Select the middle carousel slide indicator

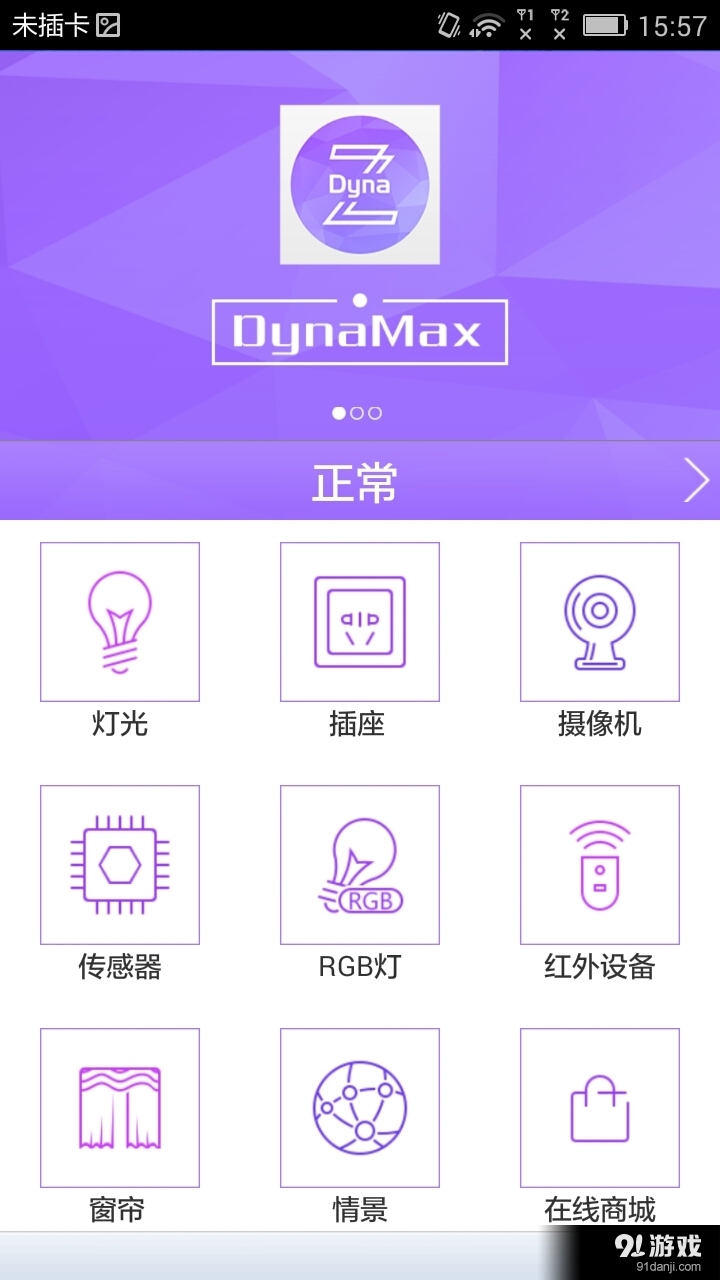point(359,412)
